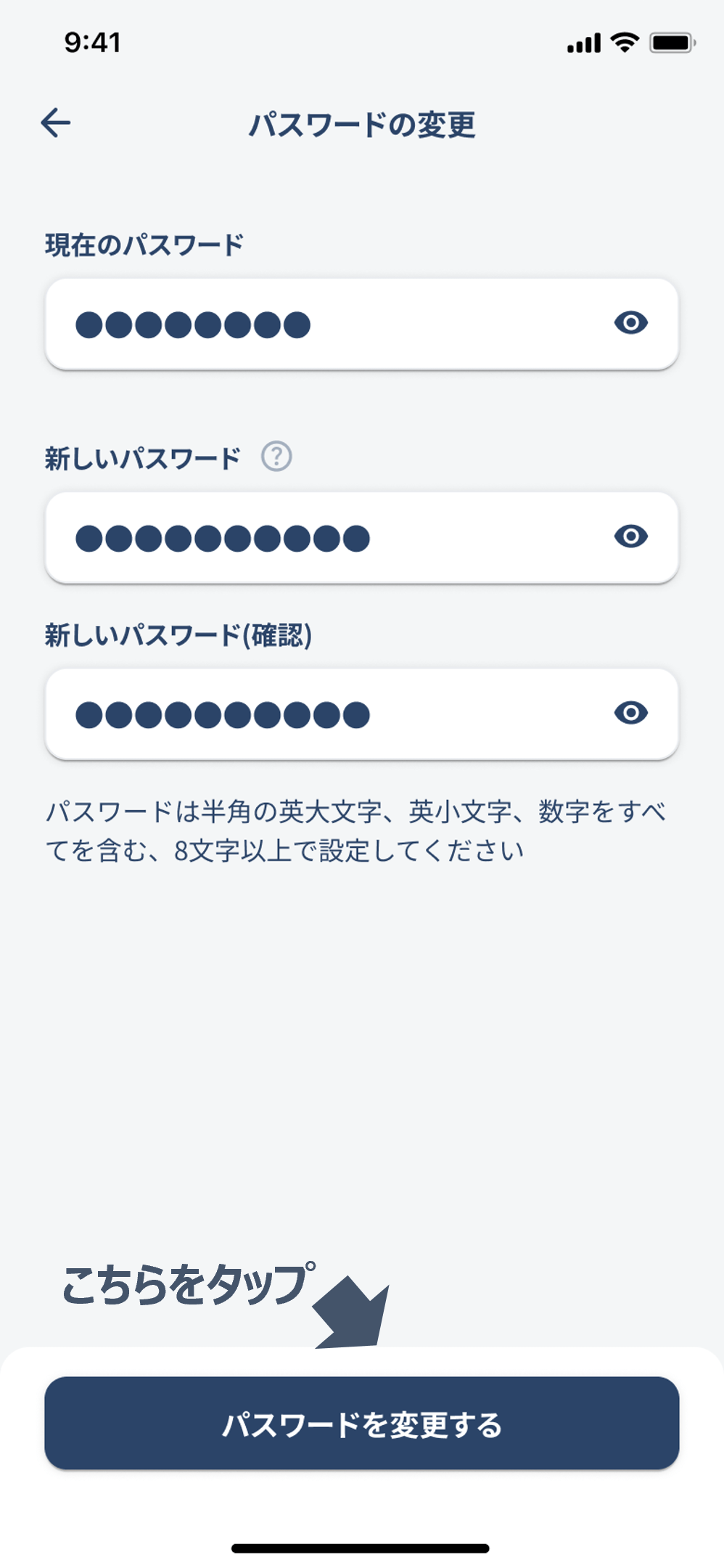Tap the 現在のパスワード input field

click(x=361, y=324)
